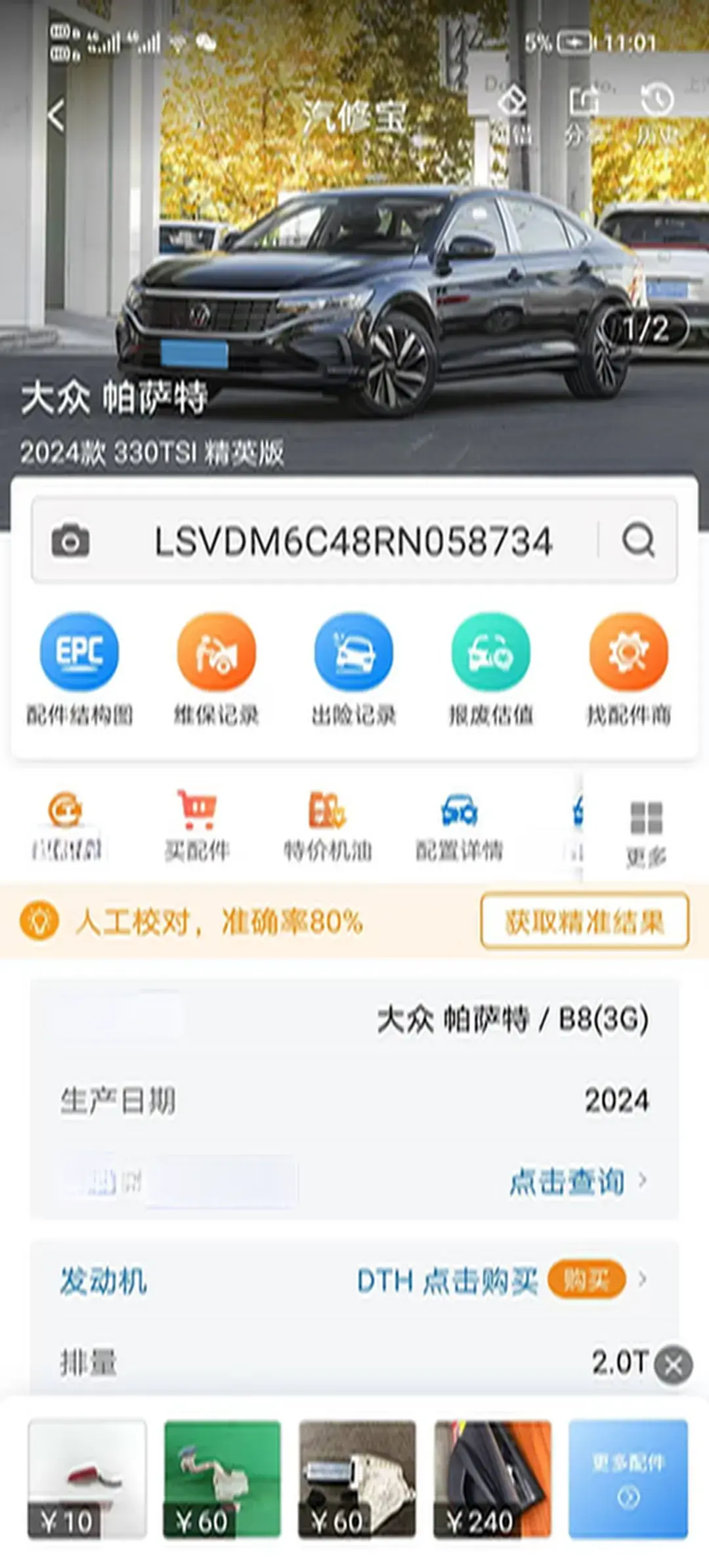
Task: Search the VIN with the magnifier icon
Action: coord(638,540)
